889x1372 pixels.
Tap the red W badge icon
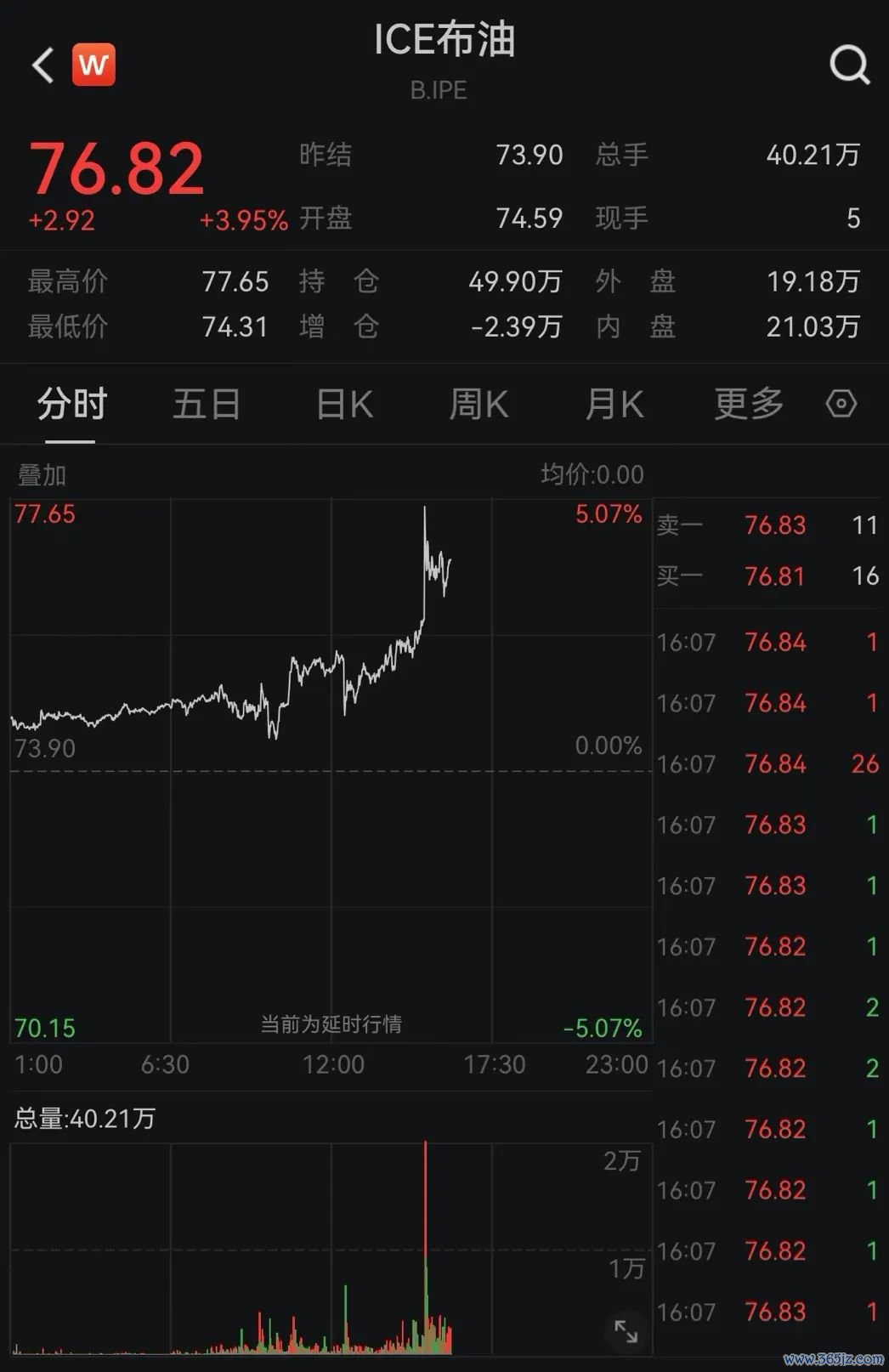93,65
